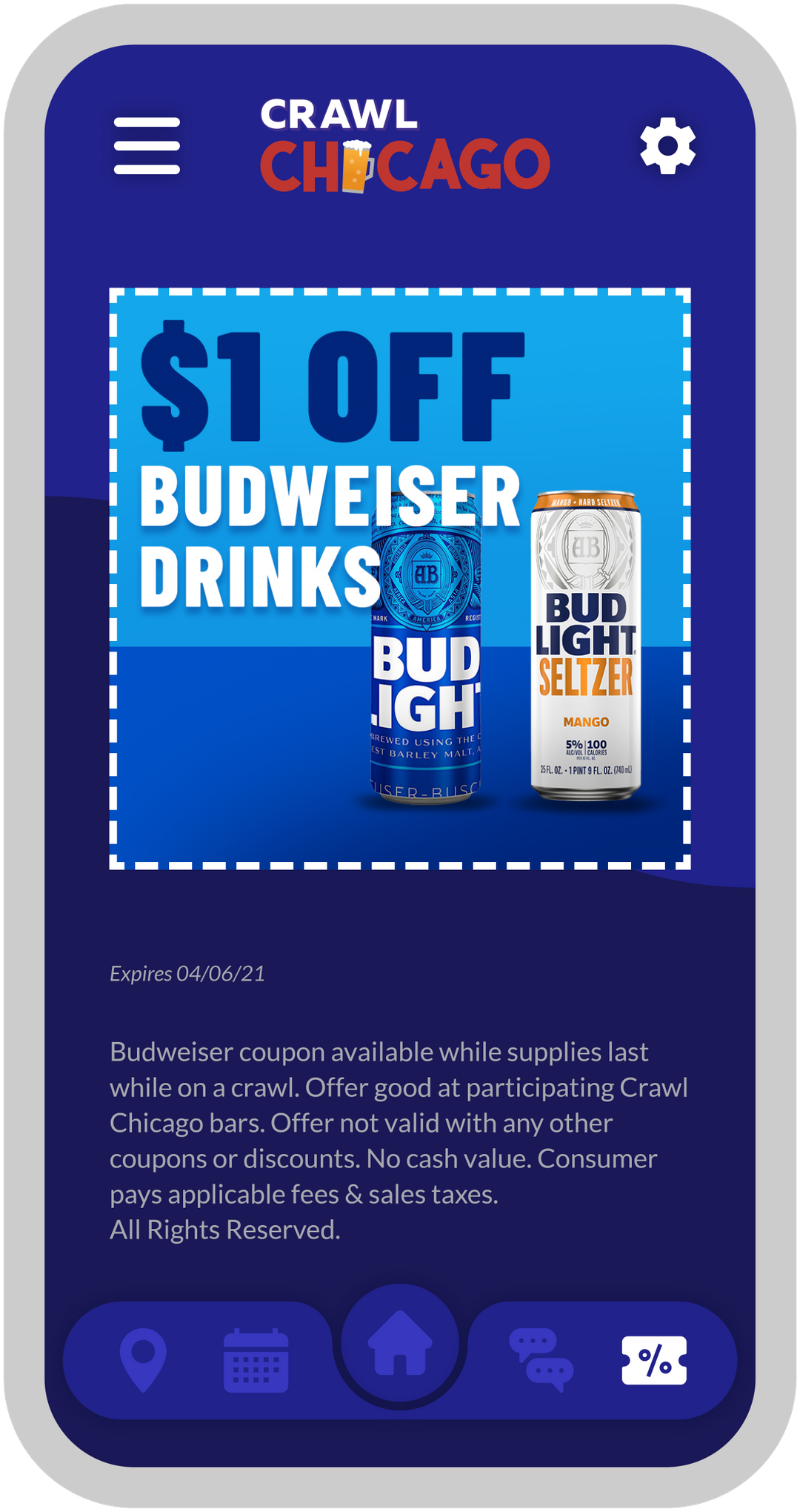Open the chat messages tab
This screenshot has width=800, height=1512.
[541, 1360]
